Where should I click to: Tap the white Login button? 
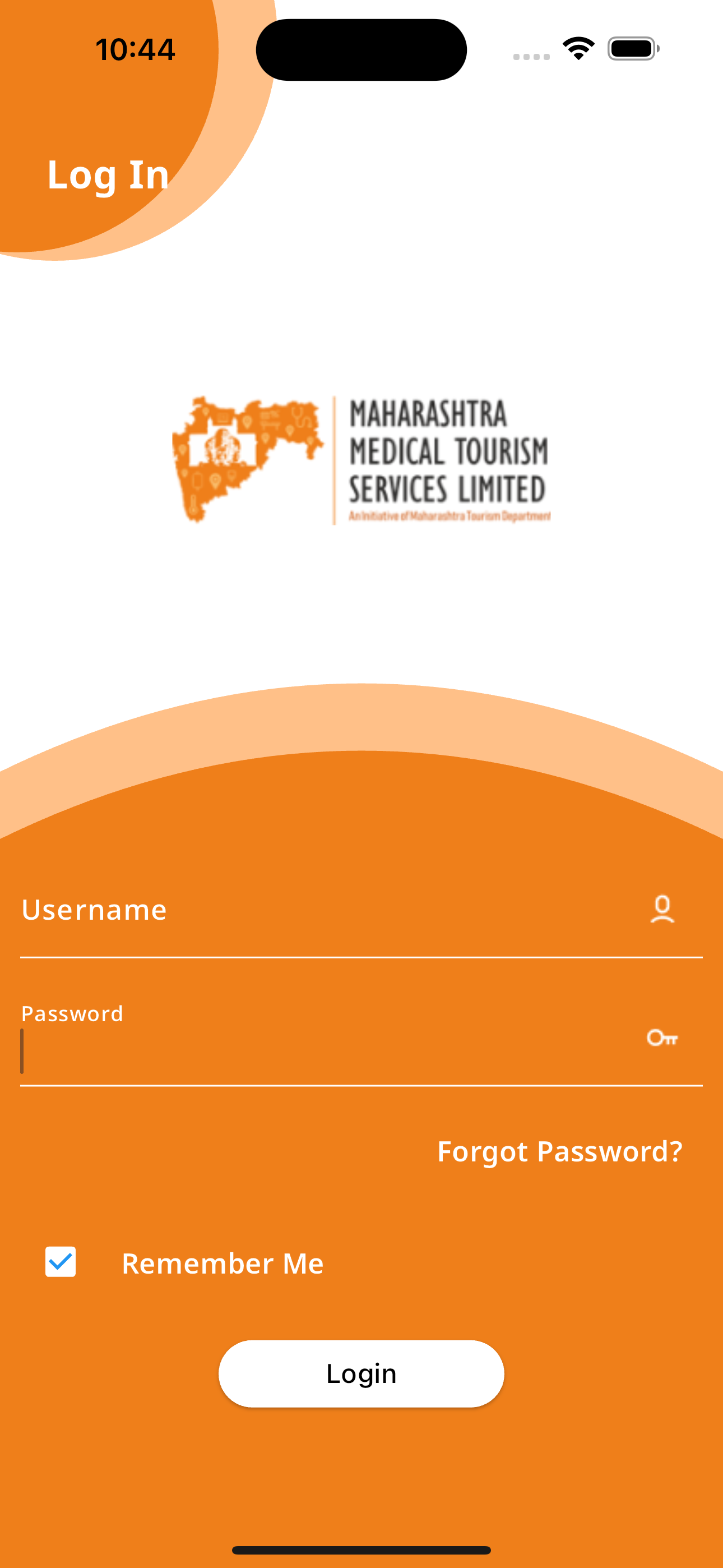click(361, 1374)
